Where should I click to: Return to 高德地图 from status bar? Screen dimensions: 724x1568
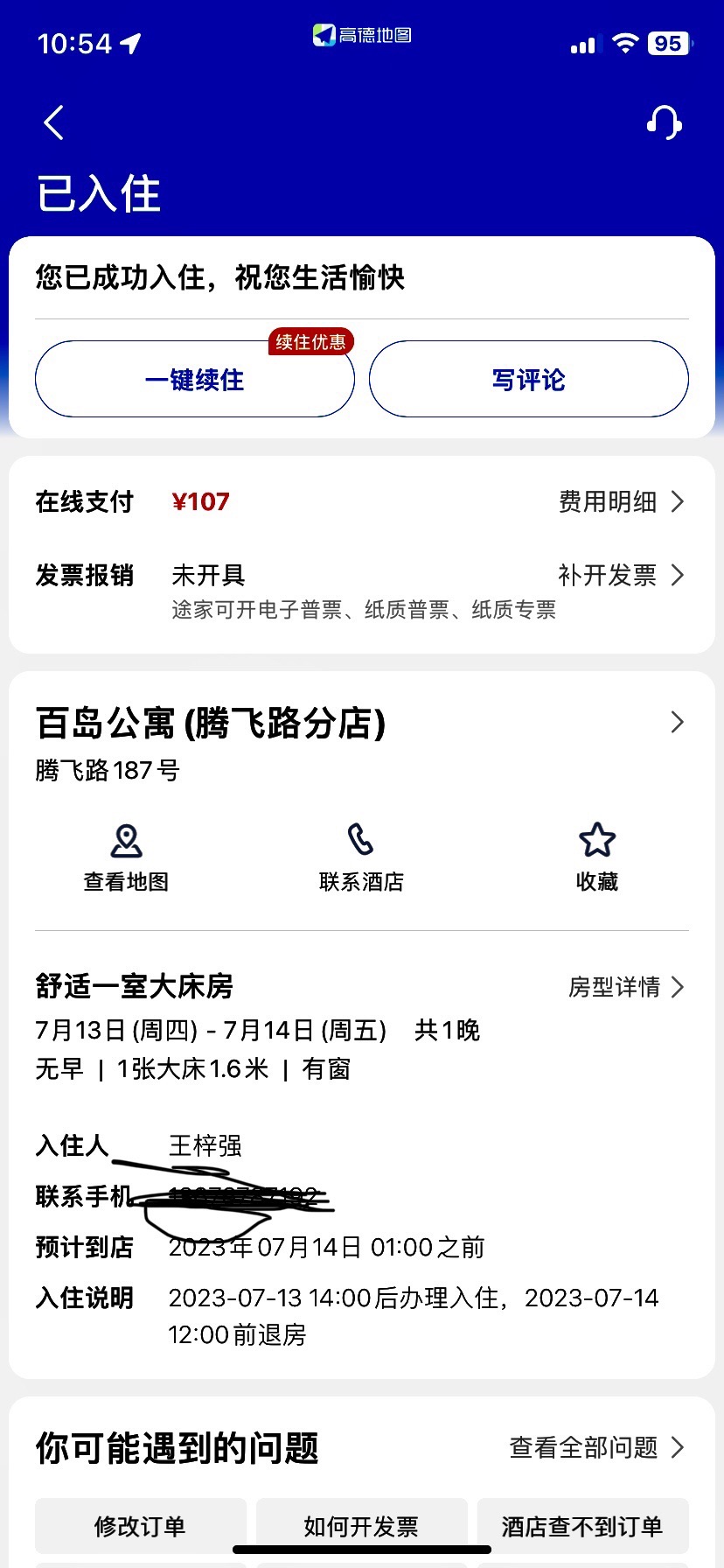362,35
